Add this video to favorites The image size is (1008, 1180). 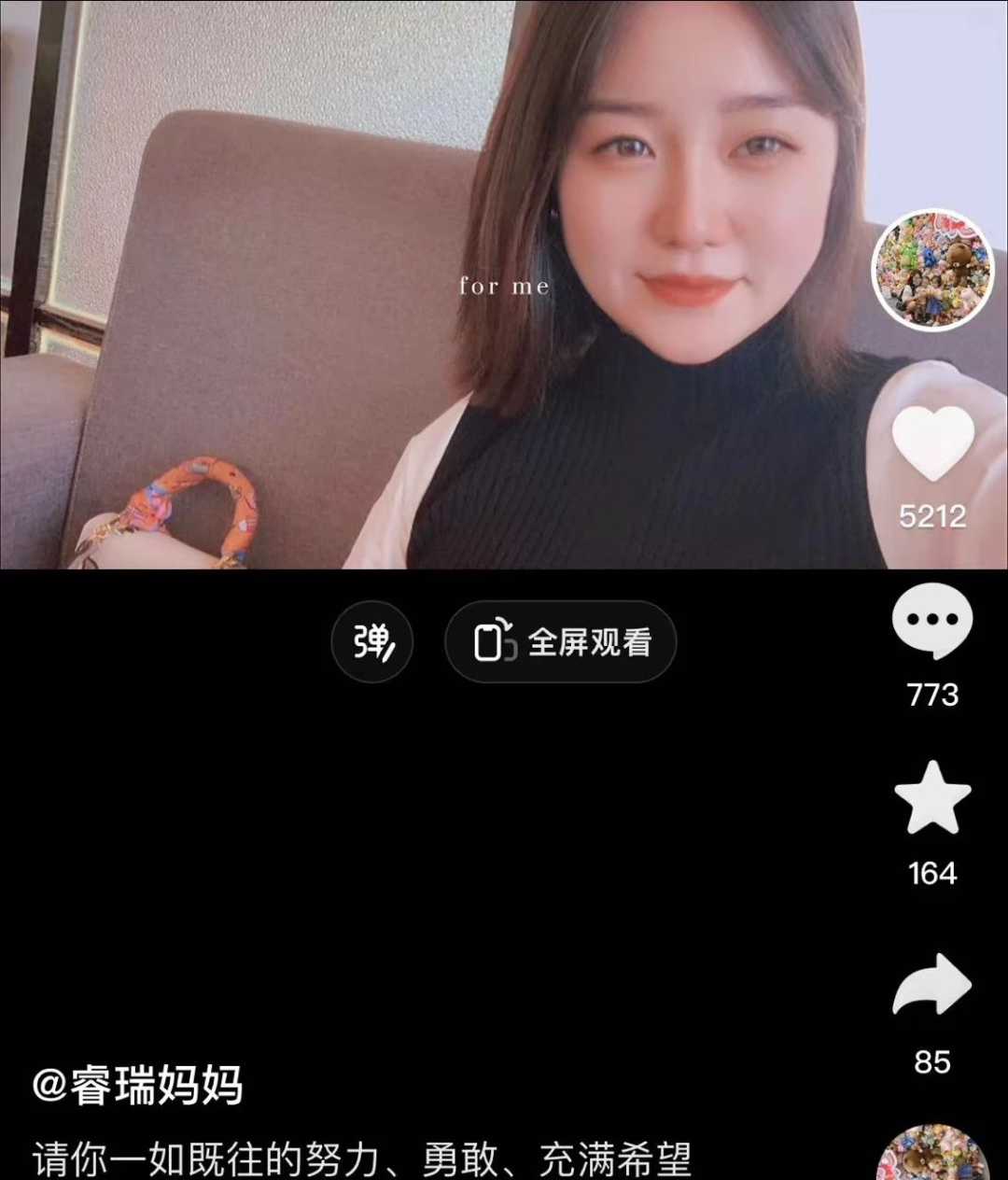click(x=932, y=798)
